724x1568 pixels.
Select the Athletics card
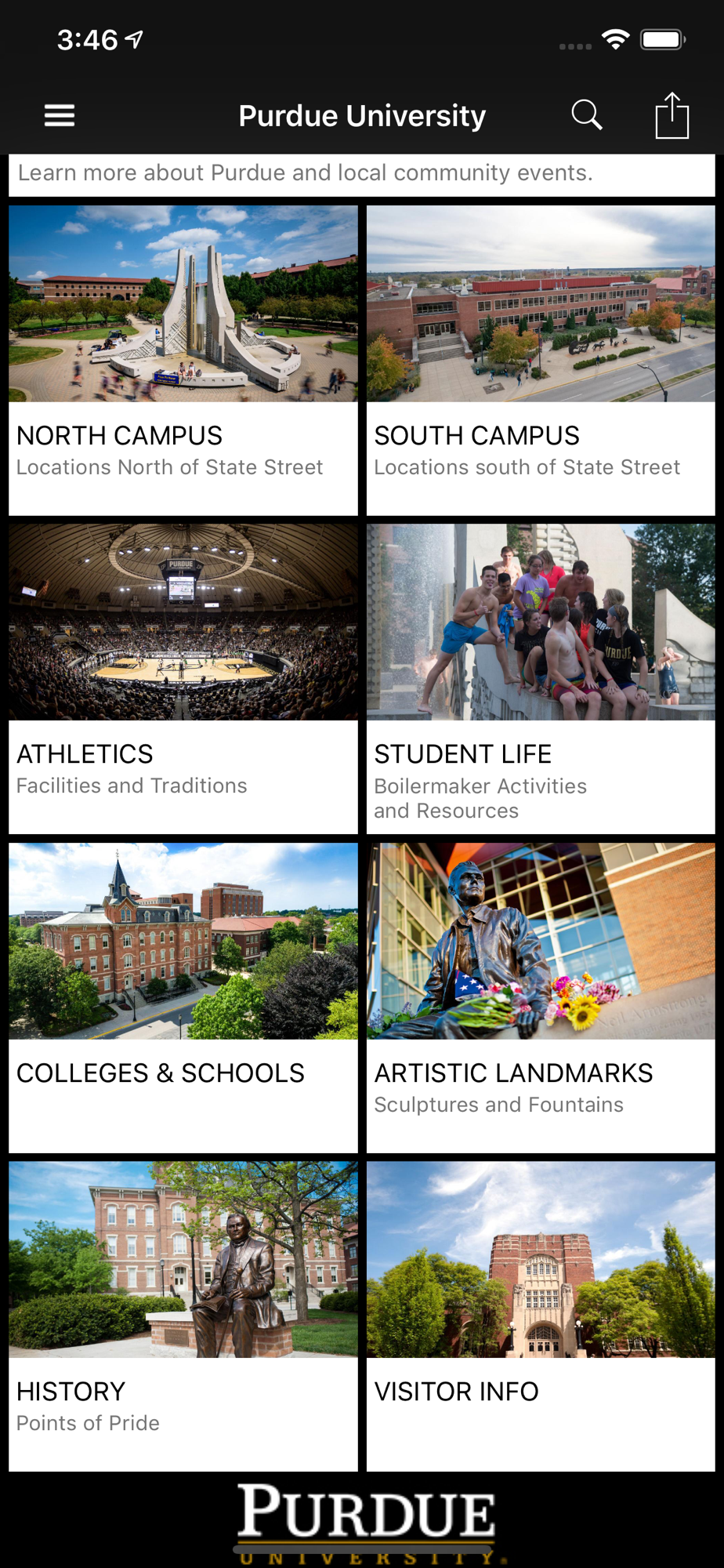pyautogui.click(x=183, y=679)
